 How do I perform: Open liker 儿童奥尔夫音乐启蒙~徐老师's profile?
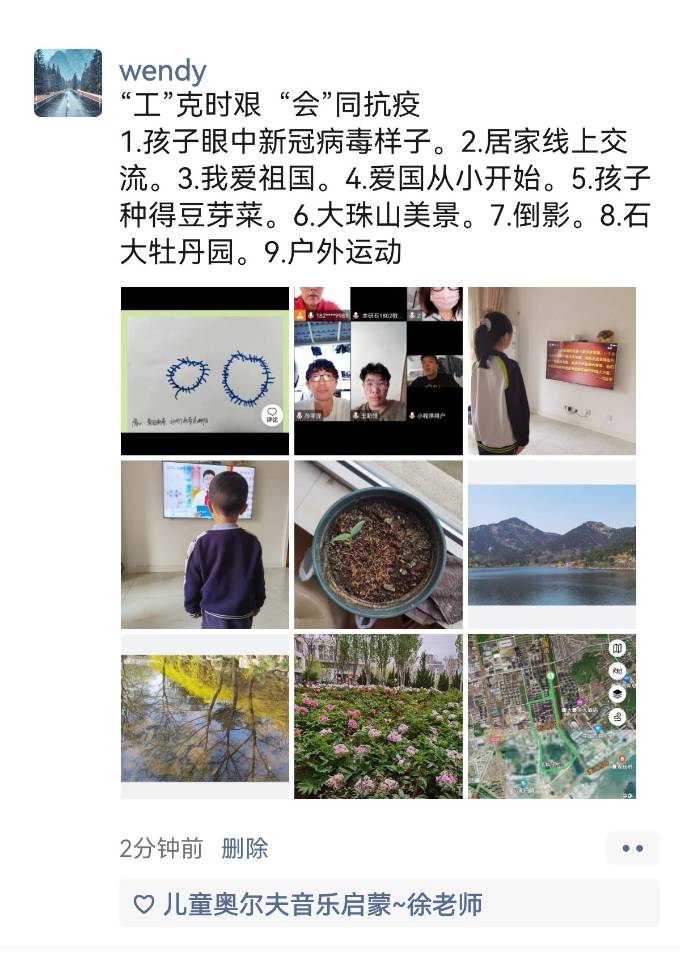[323, 905]
